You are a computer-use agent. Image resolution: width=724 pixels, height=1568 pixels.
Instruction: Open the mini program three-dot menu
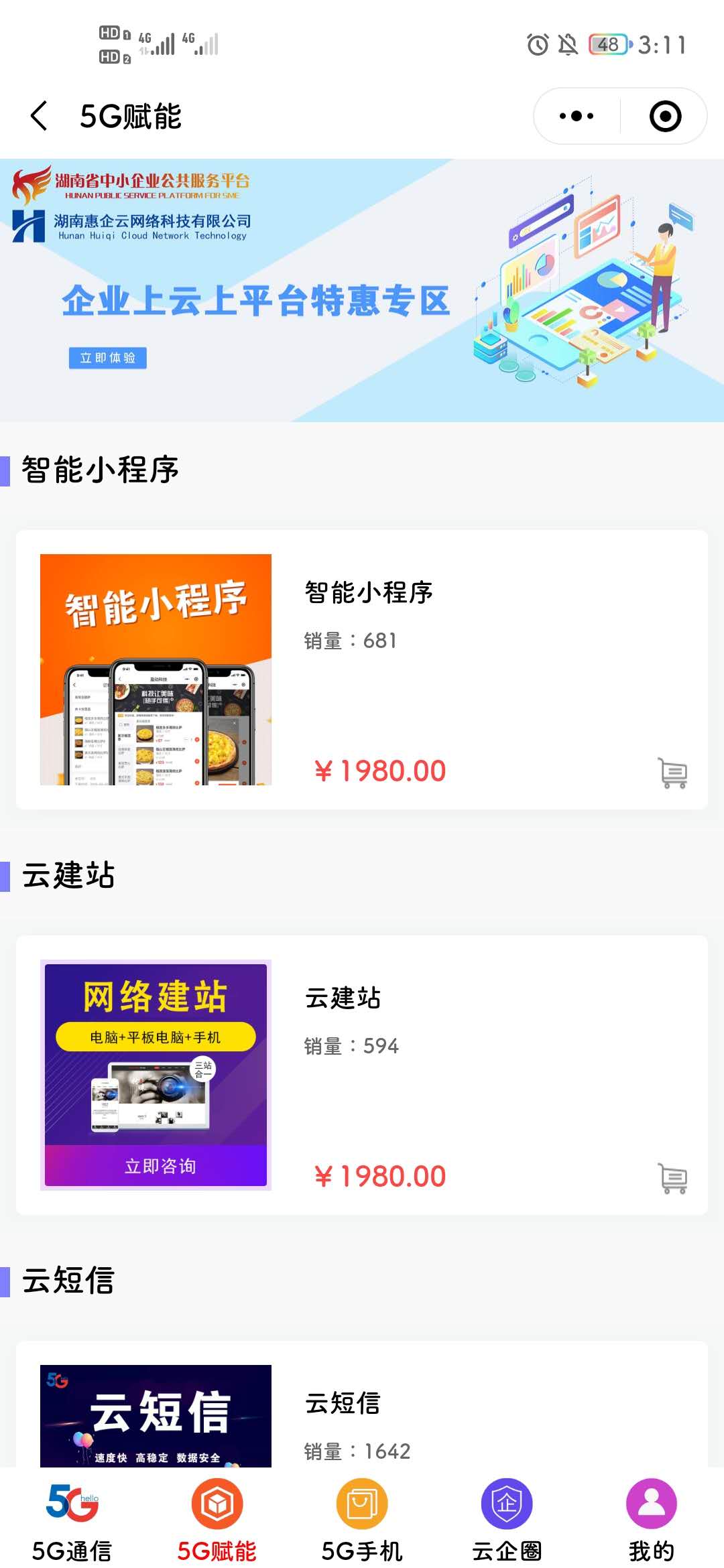pos(577,116)
